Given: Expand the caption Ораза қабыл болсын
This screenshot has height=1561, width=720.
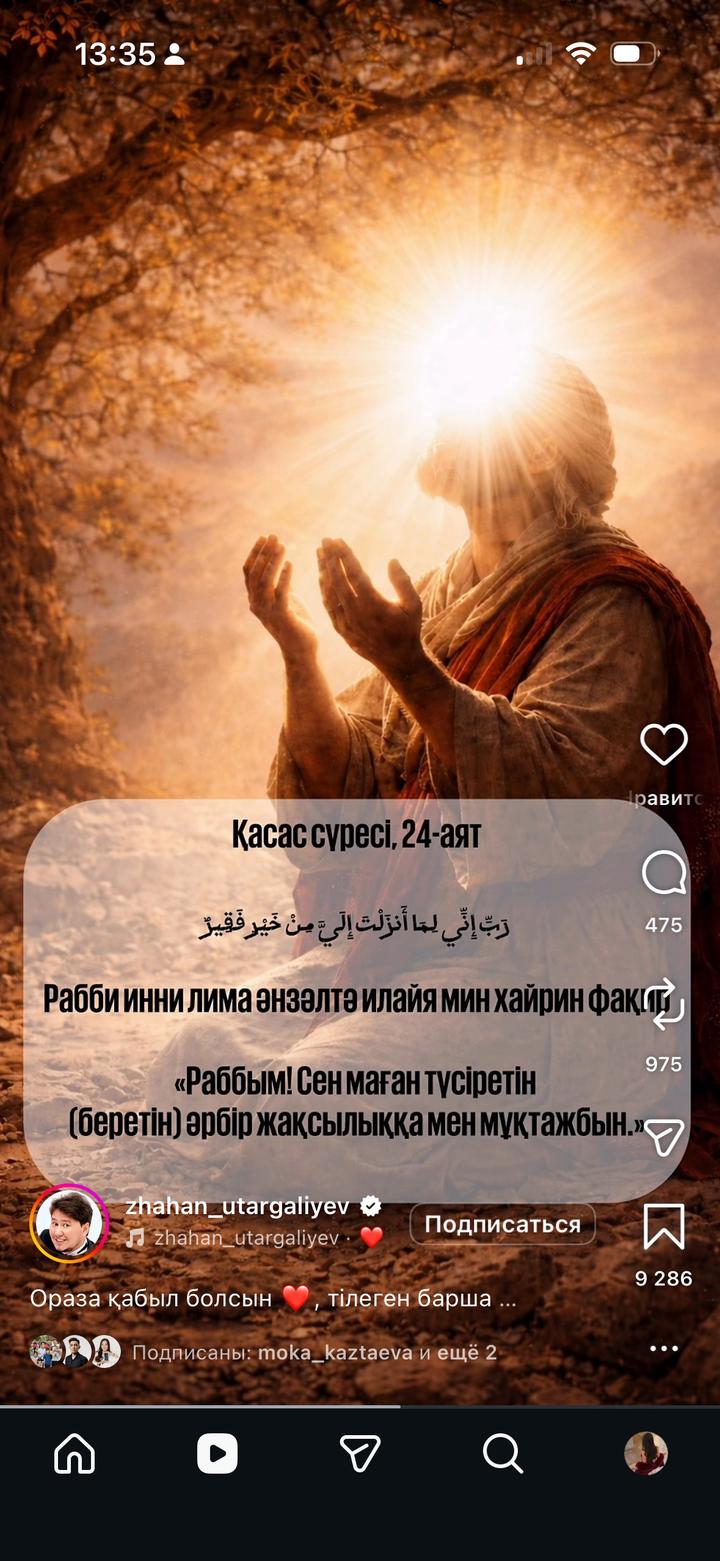Looking at the screenshot, I should click(x=273, y=1298).
